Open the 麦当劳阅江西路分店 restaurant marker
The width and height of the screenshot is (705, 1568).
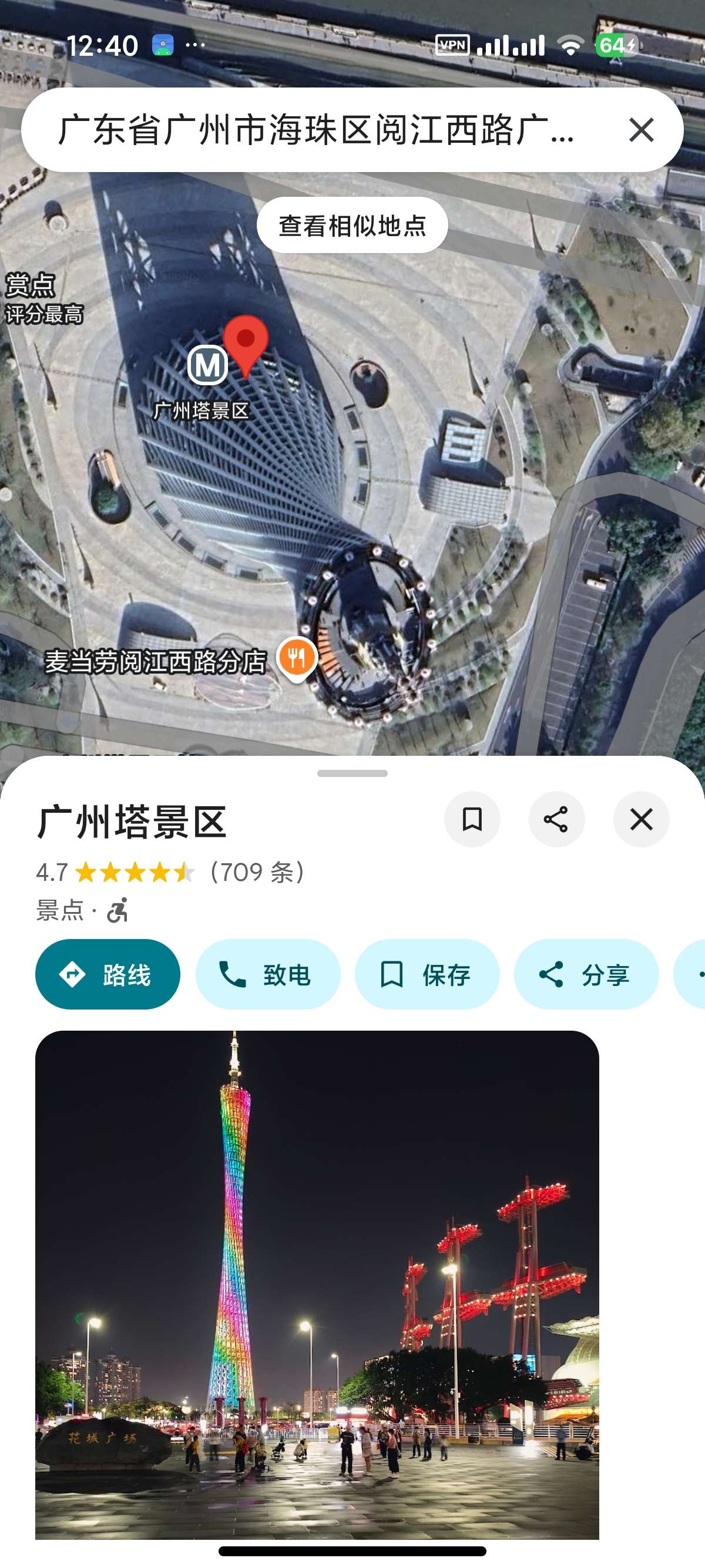(297, 658)
